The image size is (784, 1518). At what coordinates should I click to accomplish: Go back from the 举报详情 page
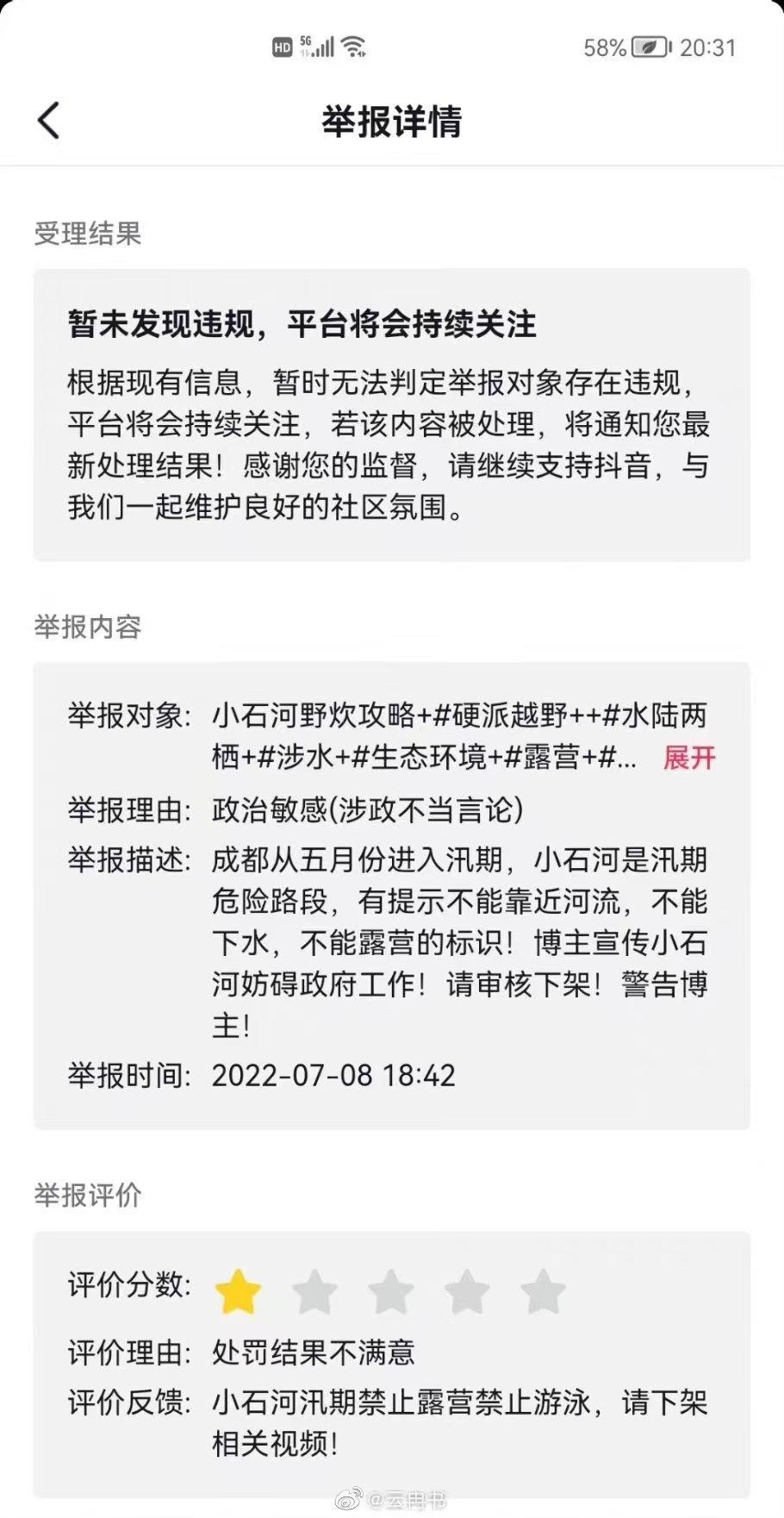pyautogui.click(x=49, y=121)
